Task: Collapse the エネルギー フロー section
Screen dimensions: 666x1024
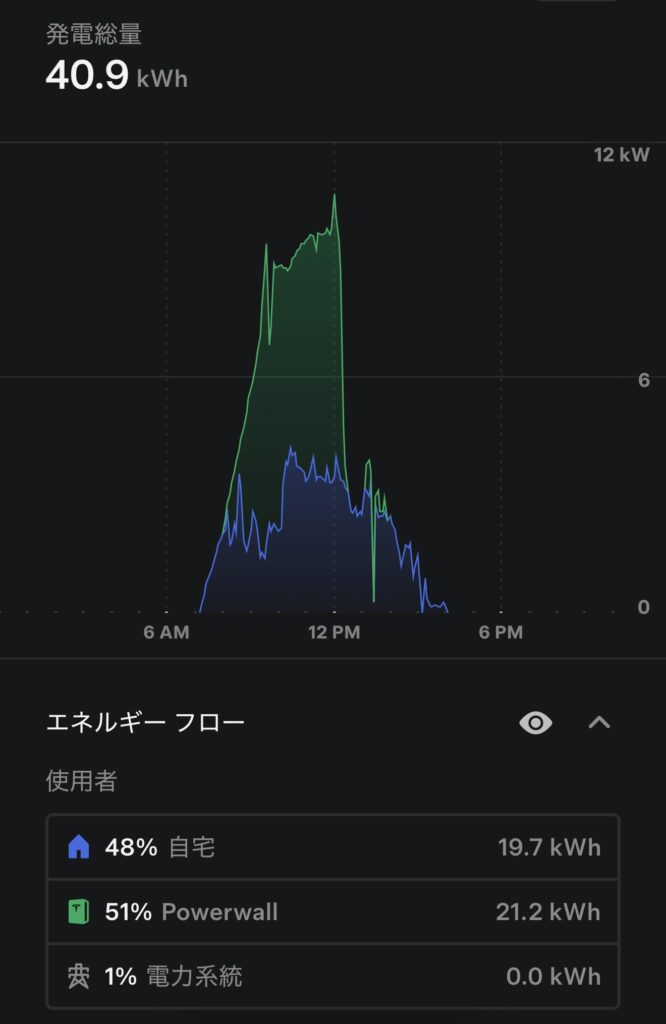Action: (x=599, y=722)
